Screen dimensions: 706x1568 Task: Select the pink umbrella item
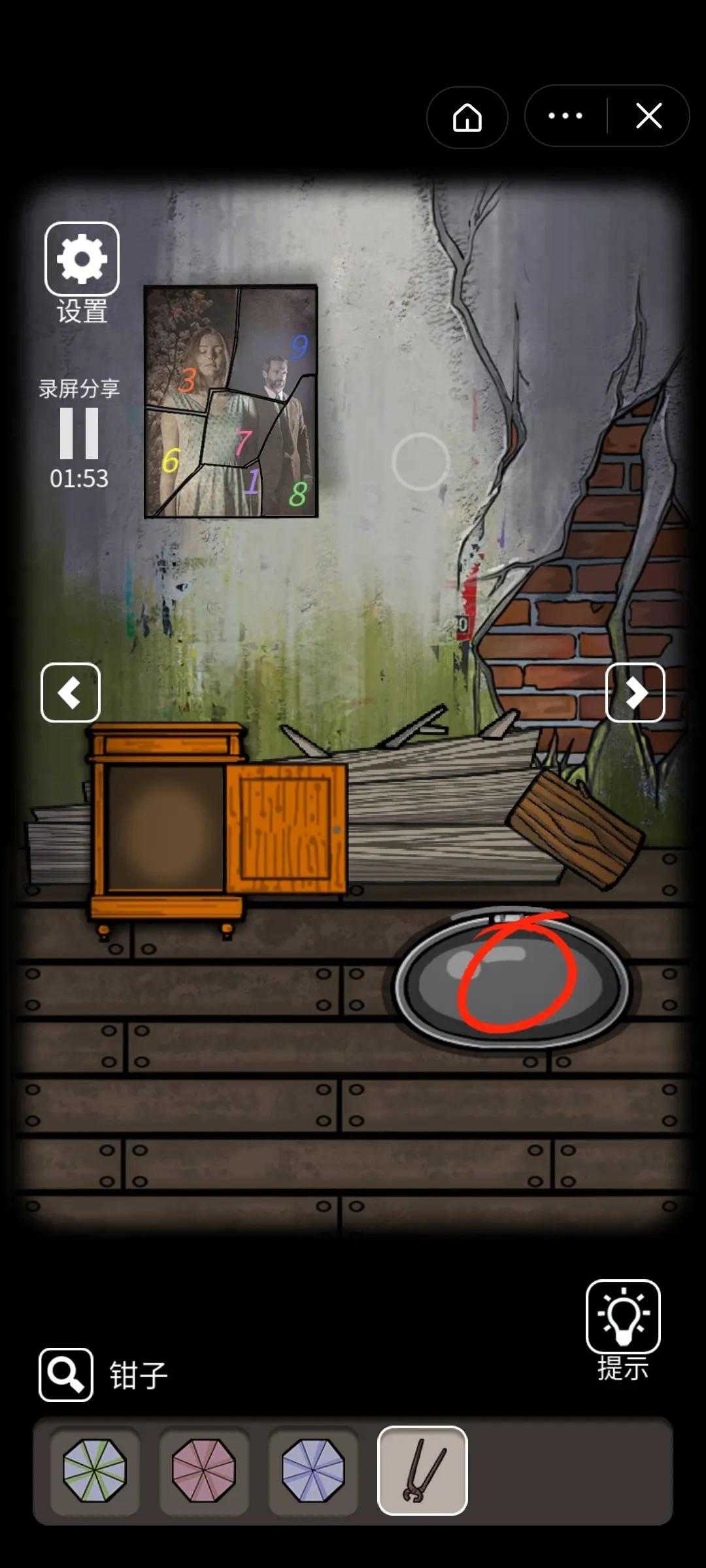coord(204,1470)
